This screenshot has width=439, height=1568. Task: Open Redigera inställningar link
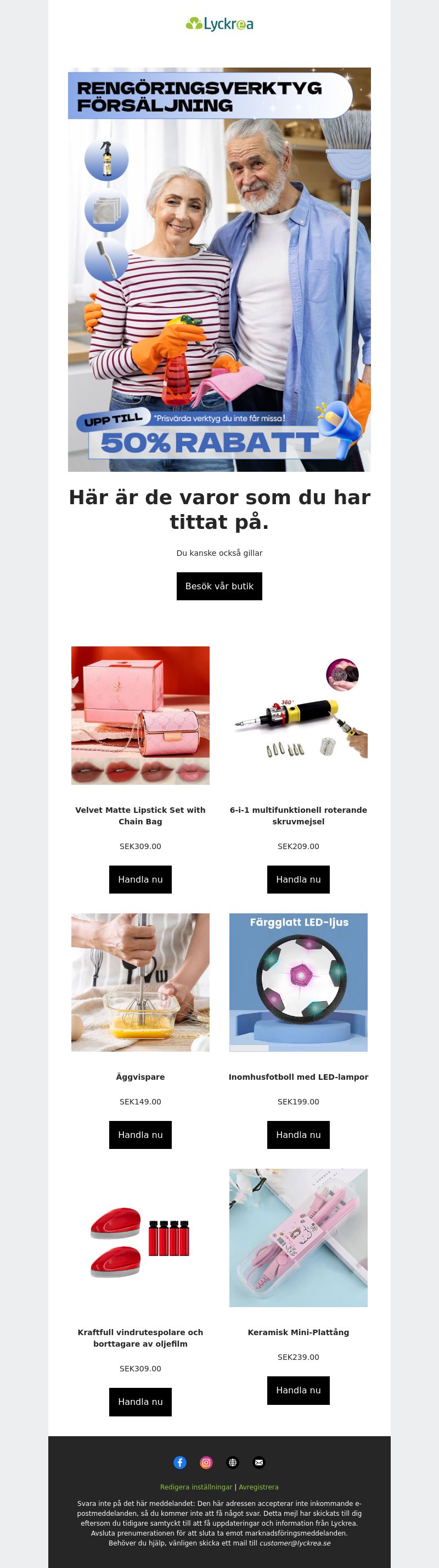tap(196, 1486)
